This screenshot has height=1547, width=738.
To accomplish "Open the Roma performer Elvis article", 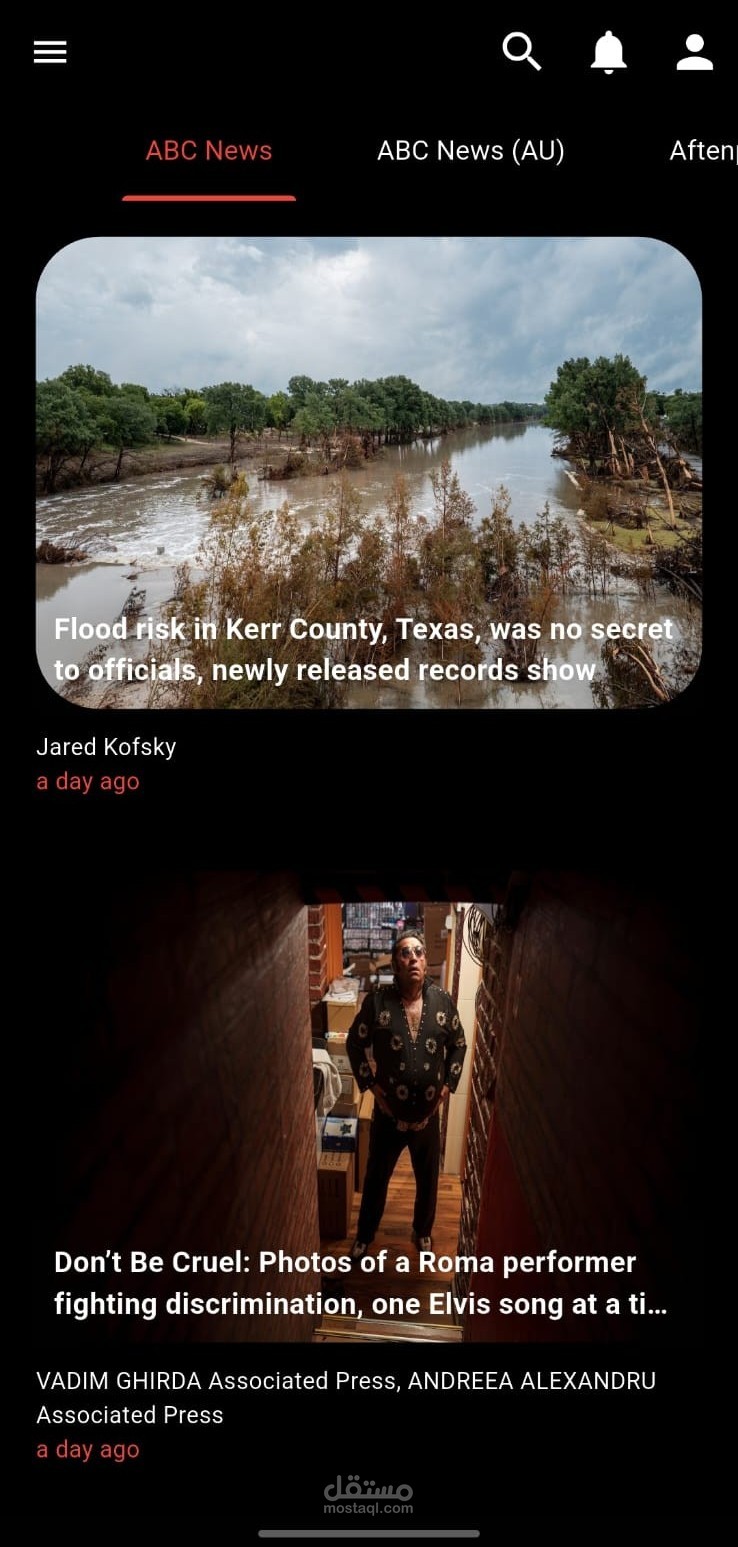I will pyautogui.click(x=368, y=1105).
